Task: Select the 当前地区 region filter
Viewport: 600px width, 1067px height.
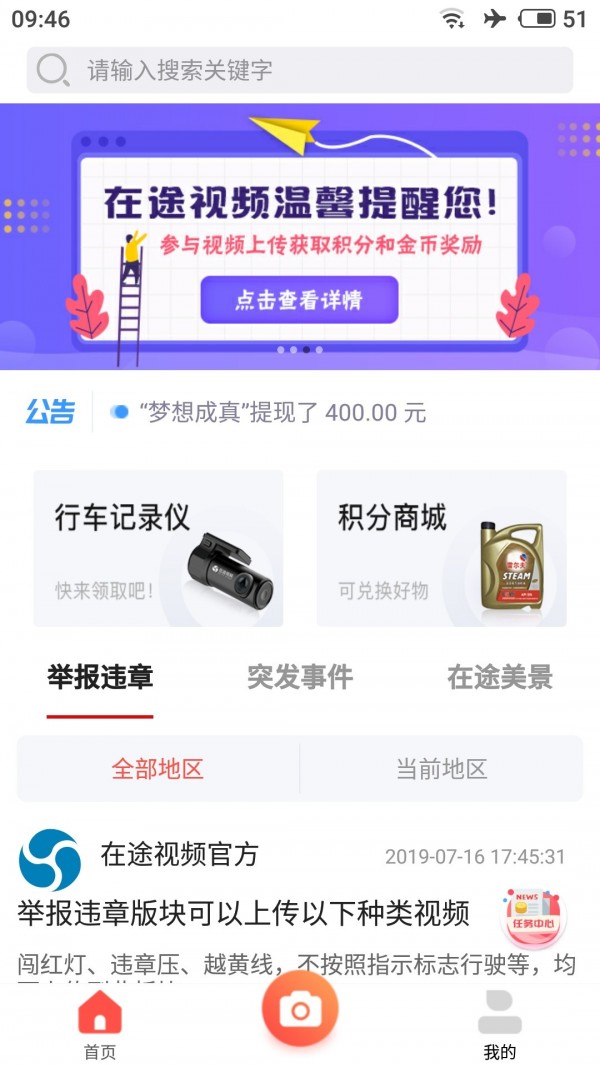Action: click(441, 769)
